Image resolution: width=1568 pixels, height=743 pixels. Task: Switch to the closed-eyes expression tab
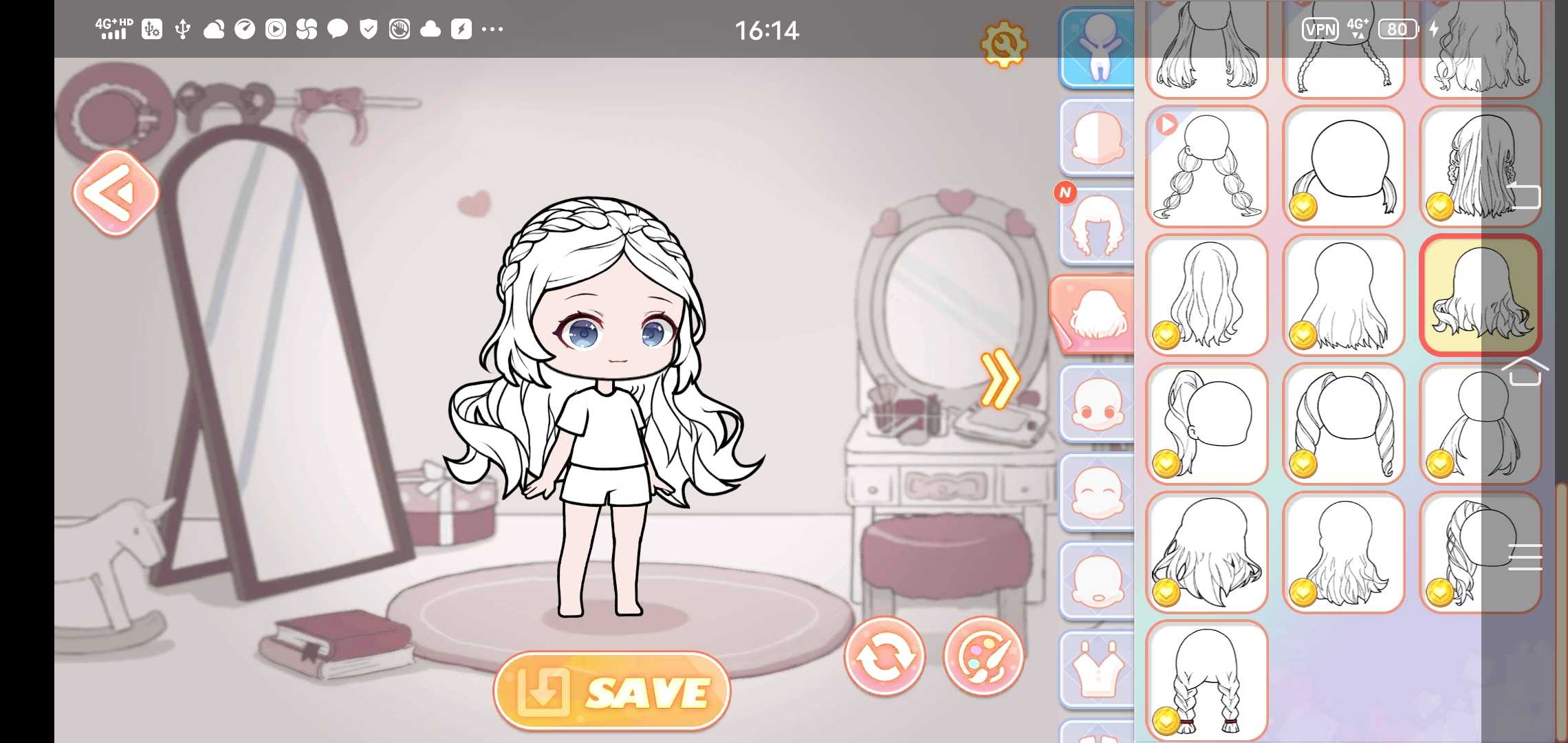[1098, 493]
